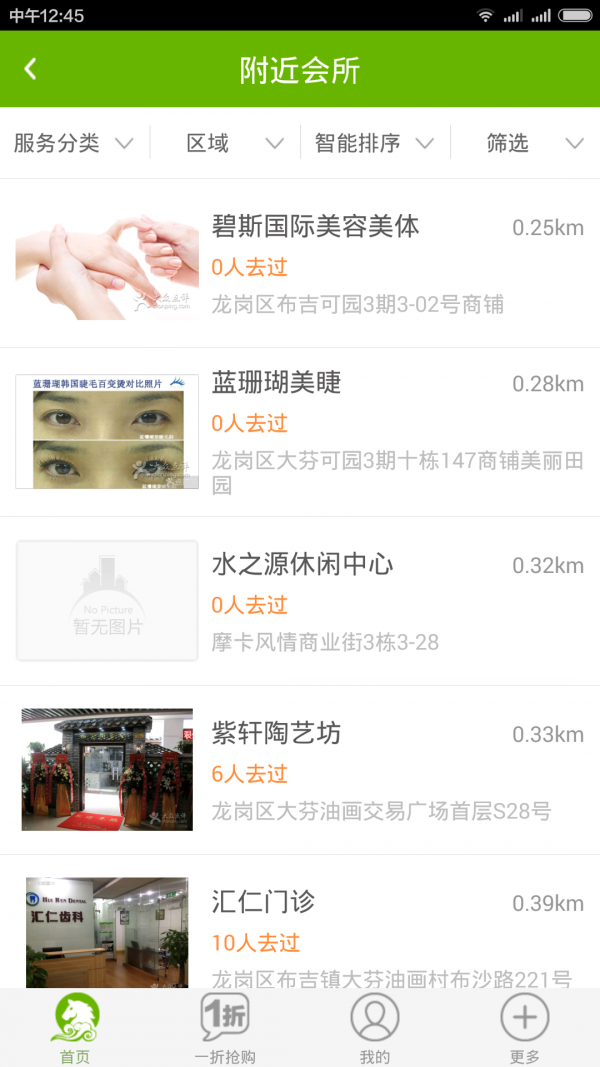Expand the 服务分类 dropdown
Image resolution: width=600 pixels, height=1067 pixels.
[x=74, y=143]
